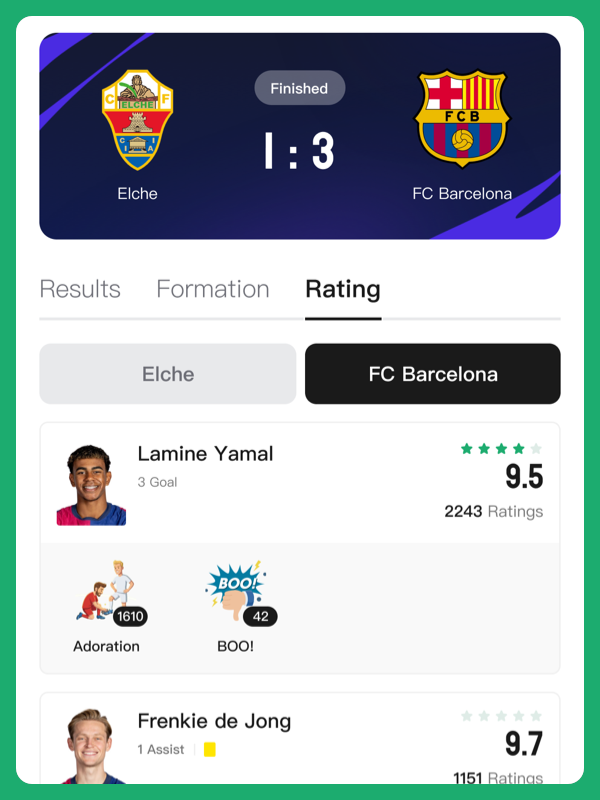Screen dimensions: 600x800
Task: Open Frenkie de Jong's player card
Action: tap(214, 721)
